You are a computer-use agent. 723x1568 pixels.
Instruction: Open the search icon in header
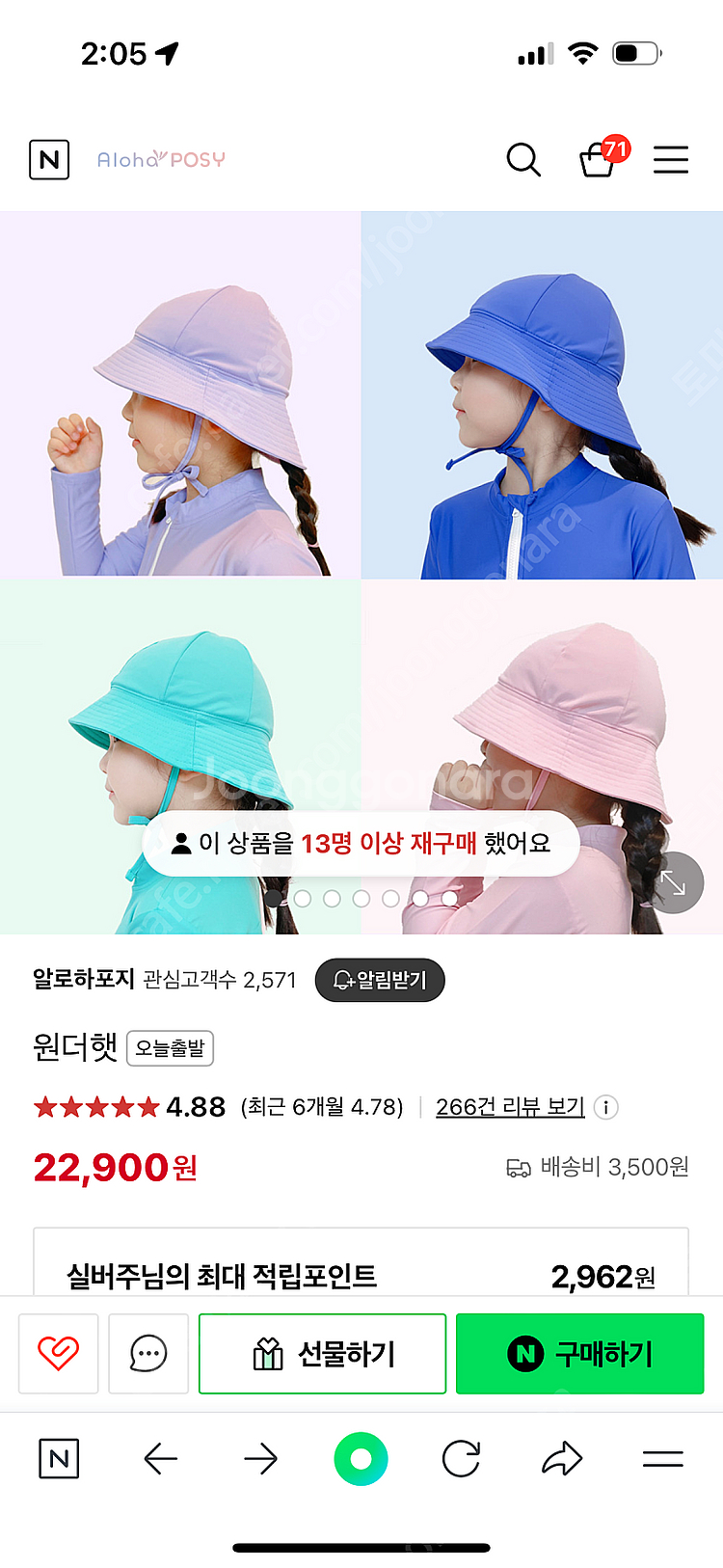[x=523, y=159]
